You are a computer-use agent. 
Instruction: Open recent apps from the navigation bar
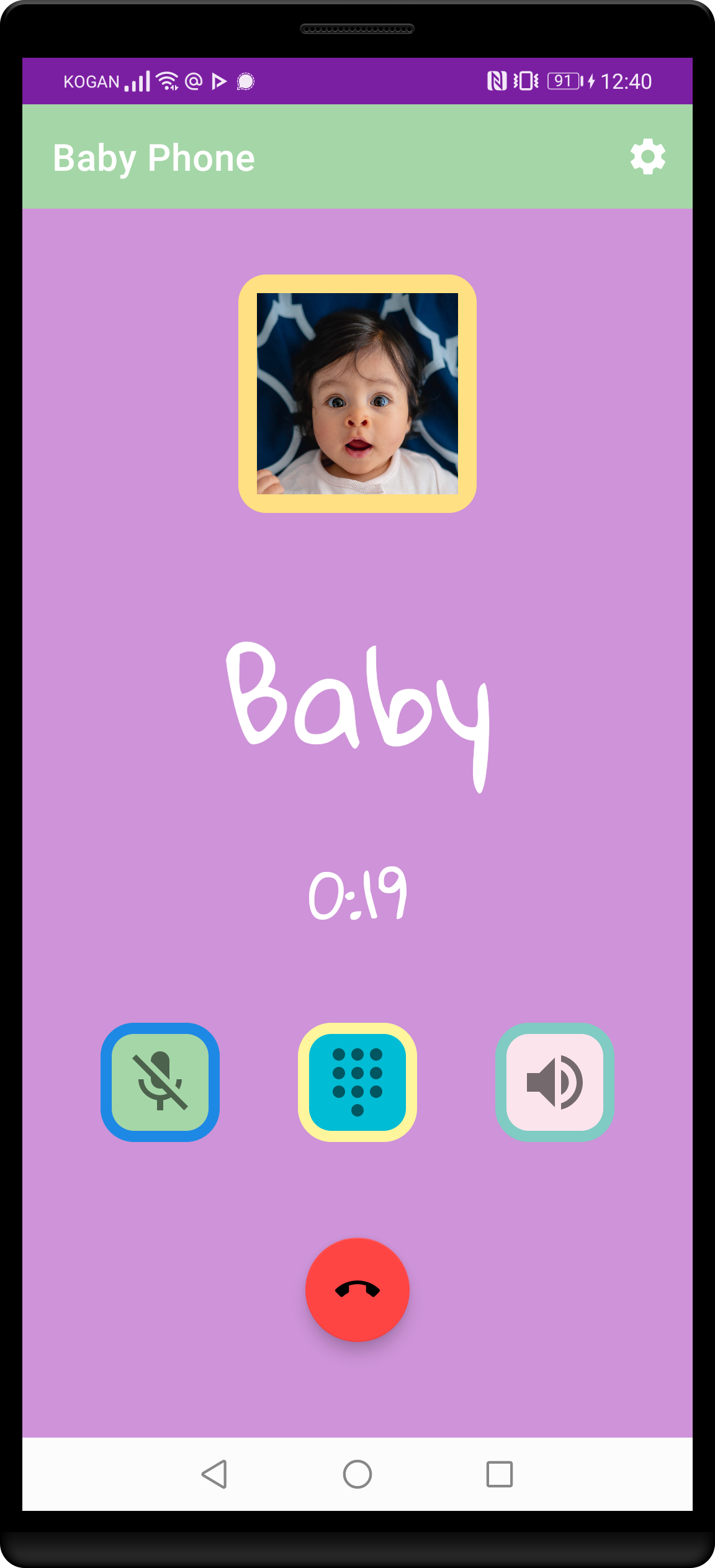[x=499, y=1474]
